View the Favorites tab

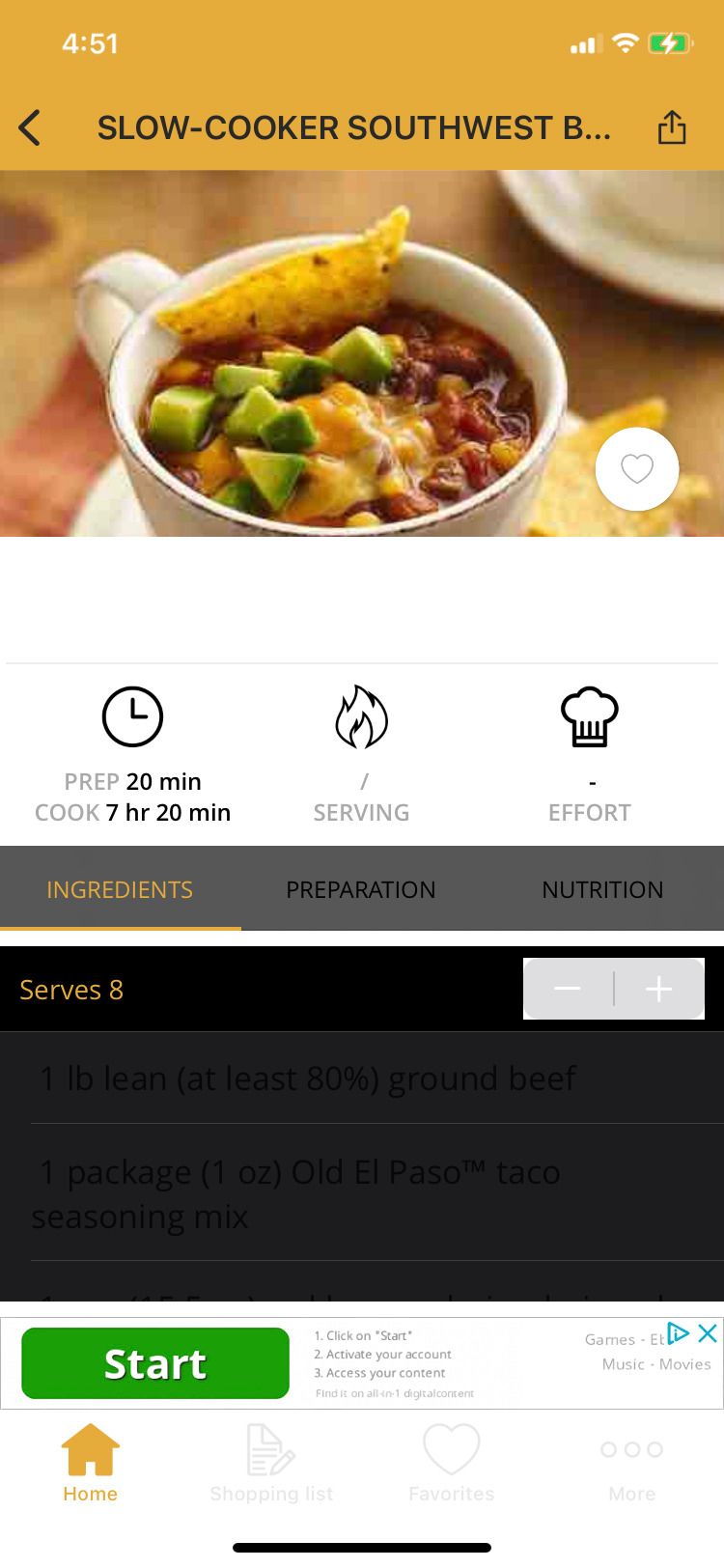451,1463
